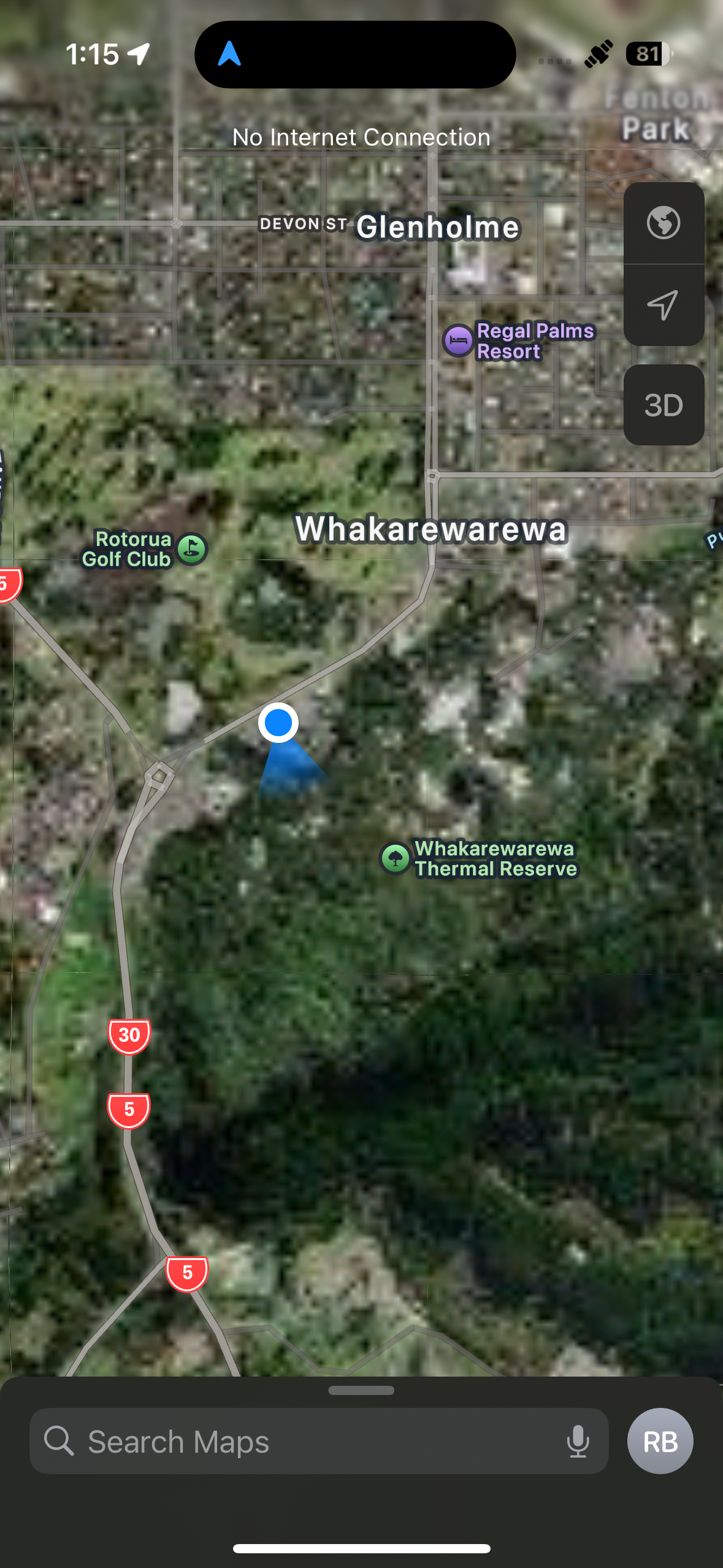Expand the search sheet using its grabber
Viewport: 723px width, 1568px height.
361,1390
